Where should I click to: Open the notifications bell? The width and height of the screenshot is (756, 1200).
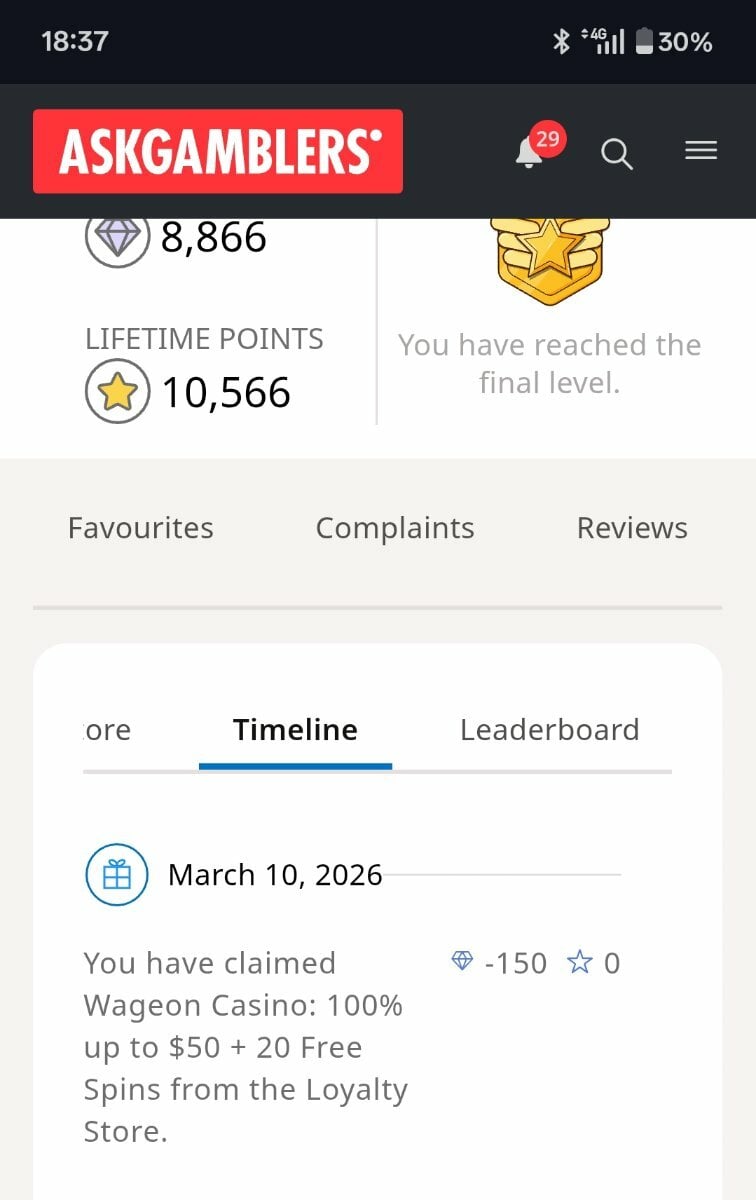pyautogui.click(x=531, y=152)
